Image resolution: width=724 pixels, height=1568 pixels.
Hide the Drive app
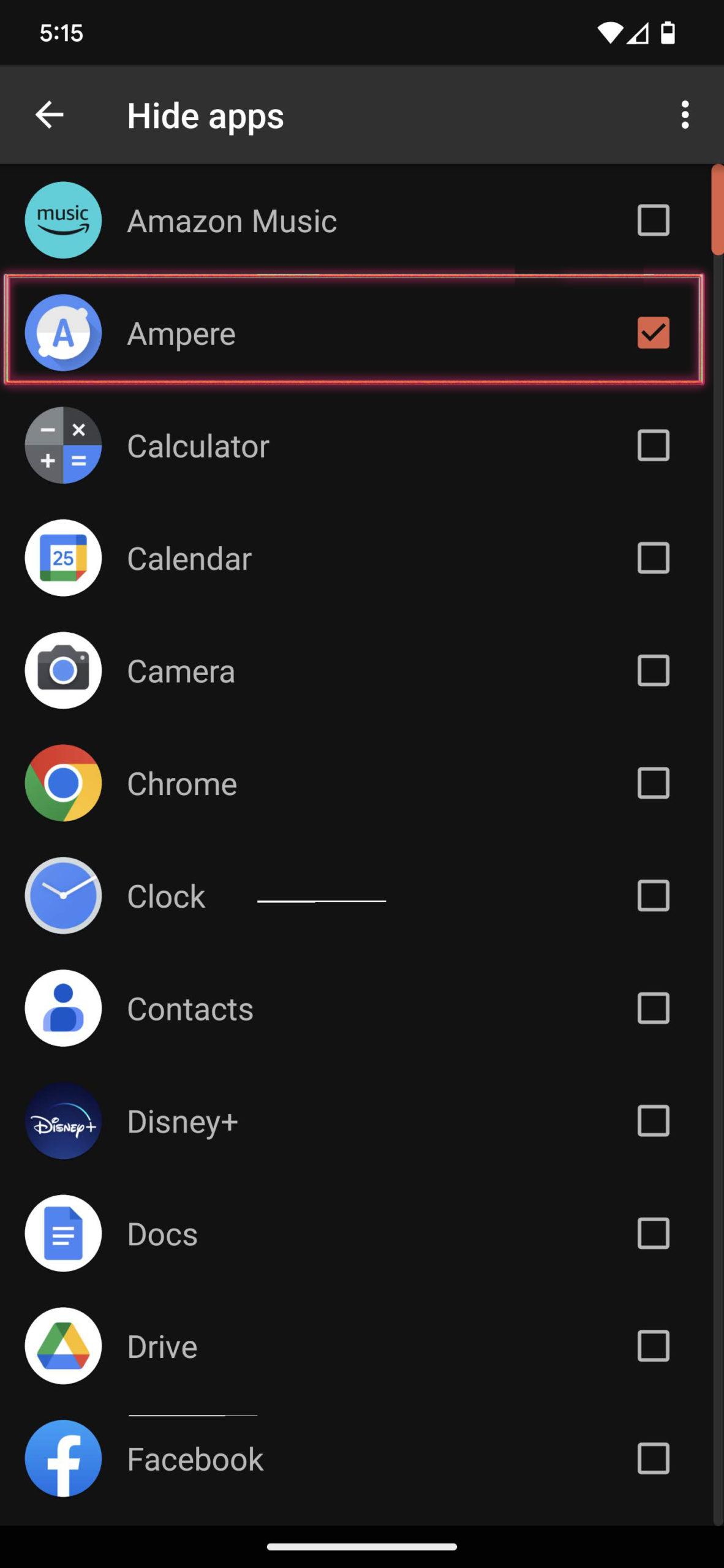pos(653,1346)
